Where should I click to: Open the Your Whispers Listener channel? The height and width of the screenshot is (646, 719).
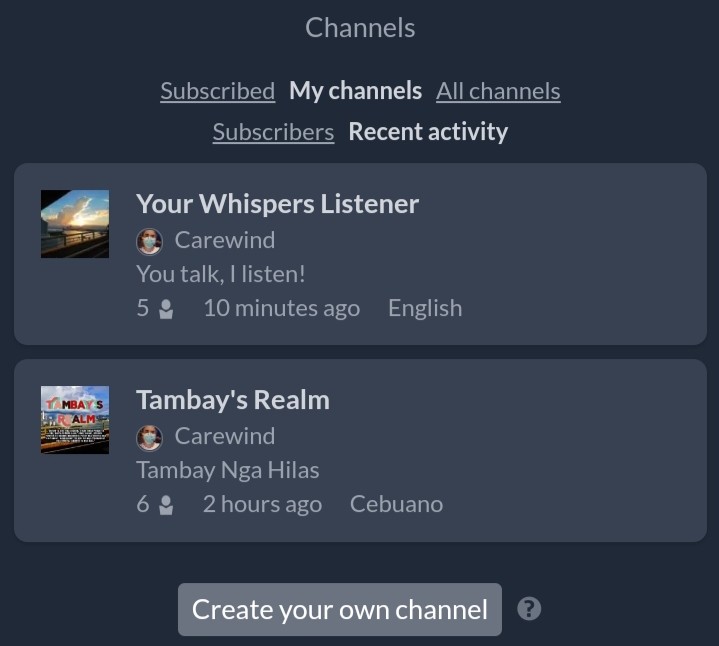(x=360, y=254)
